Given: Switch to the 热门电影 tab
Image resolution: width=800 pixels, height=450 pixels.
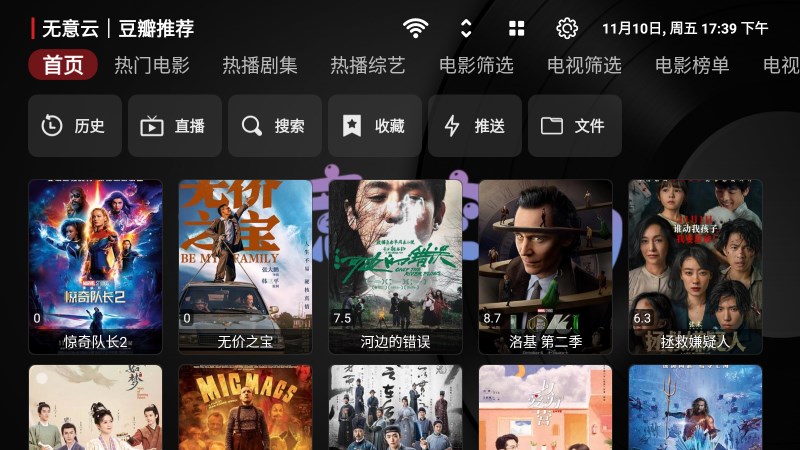Looking at the screenshot, I should click(151, 65).
